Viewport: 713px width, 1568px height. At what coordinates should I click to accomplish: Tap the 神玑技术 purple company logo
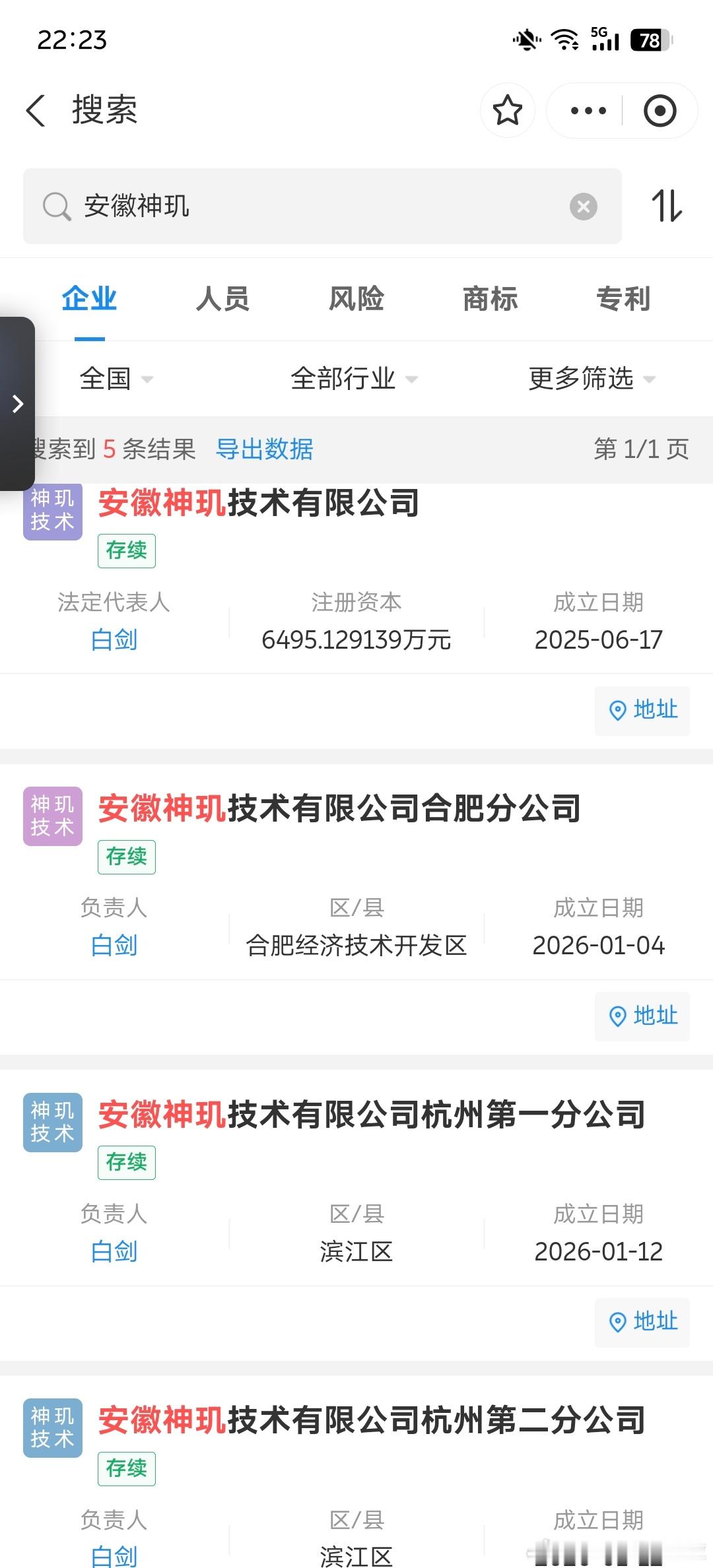coord(52,511)
